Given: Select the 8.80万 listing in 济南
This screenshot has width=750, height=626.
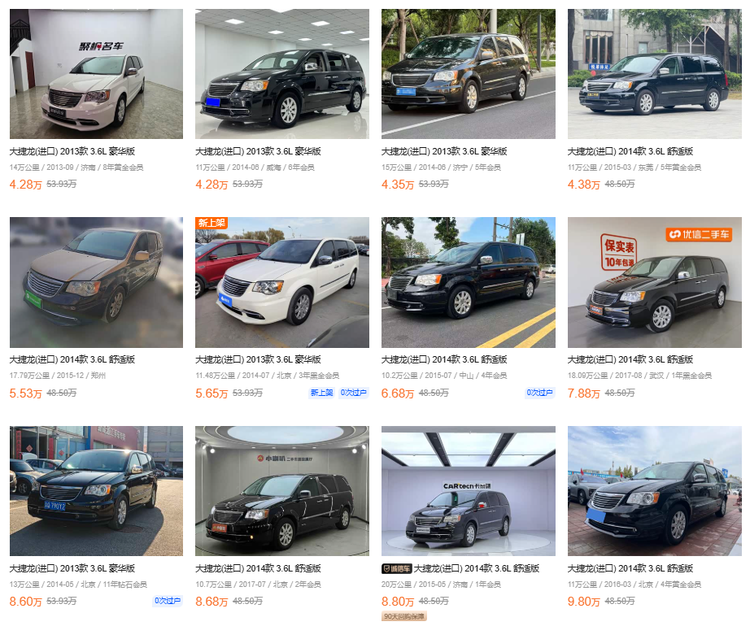Looking at the screenshot, I should click(x=468, y=491).
